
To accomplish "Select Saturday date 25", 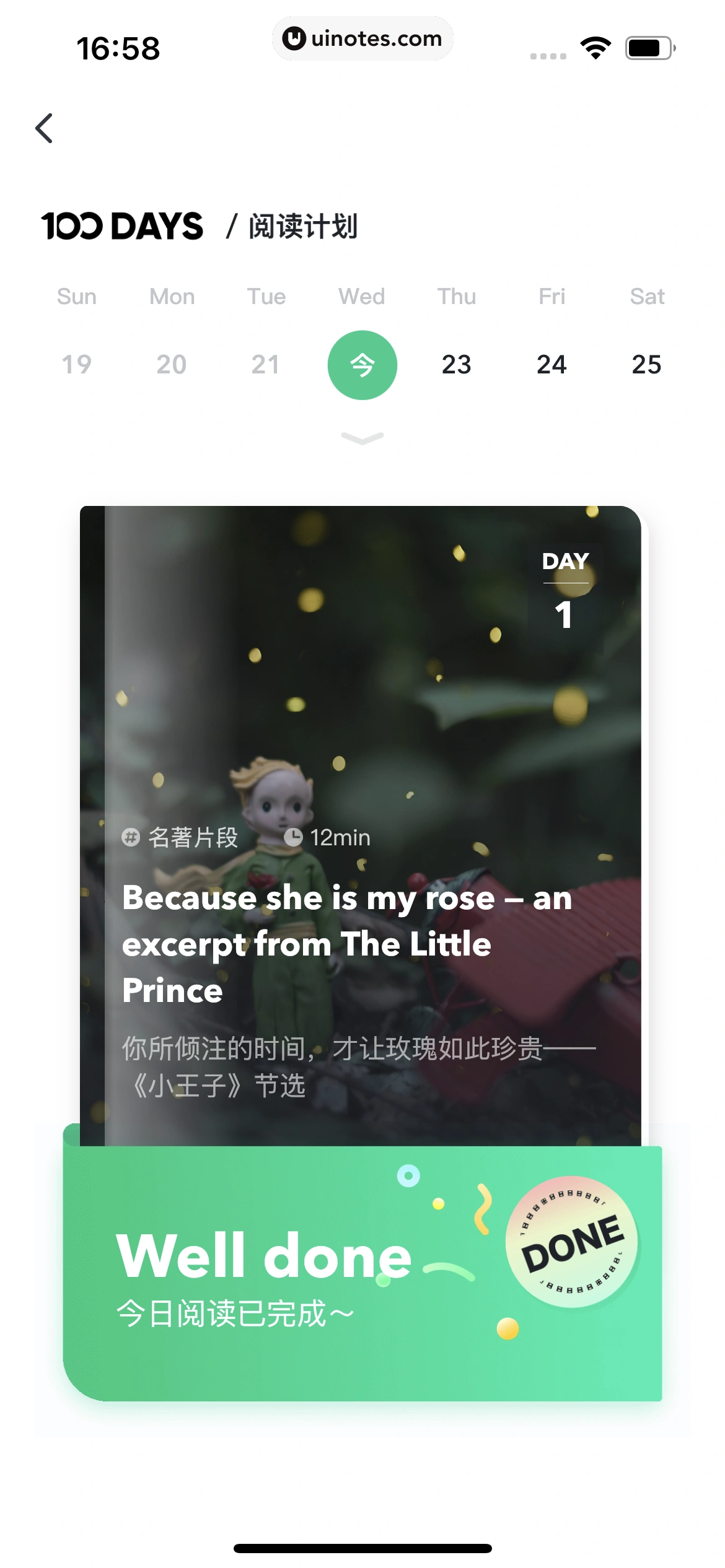I will pos(647,365).
